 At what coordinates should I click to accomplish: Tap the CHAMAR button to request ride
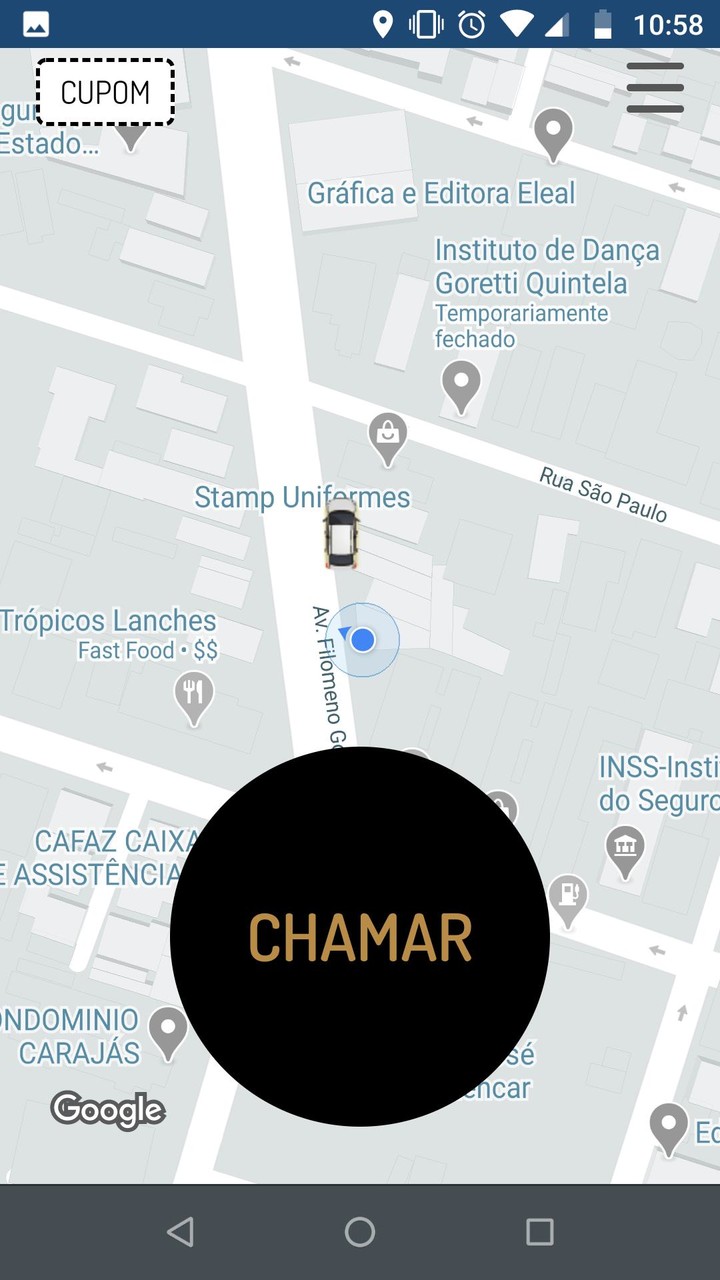(360, 937)
